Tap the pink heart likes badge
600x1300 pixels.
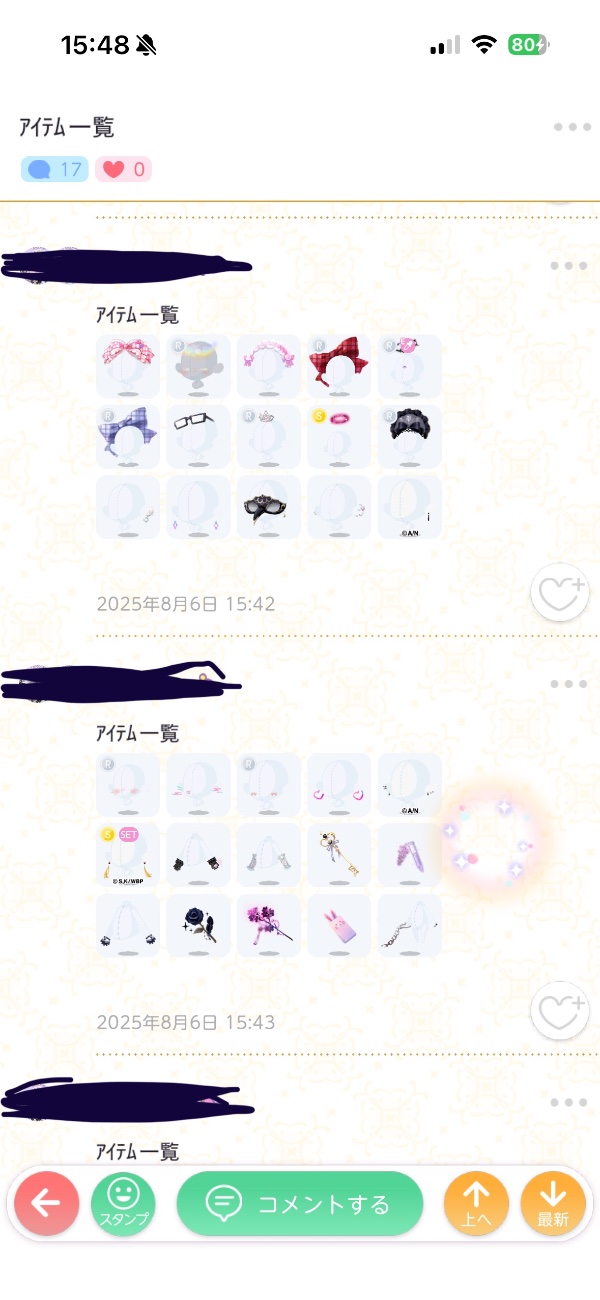pyautogui.click(x=123, y=169)
